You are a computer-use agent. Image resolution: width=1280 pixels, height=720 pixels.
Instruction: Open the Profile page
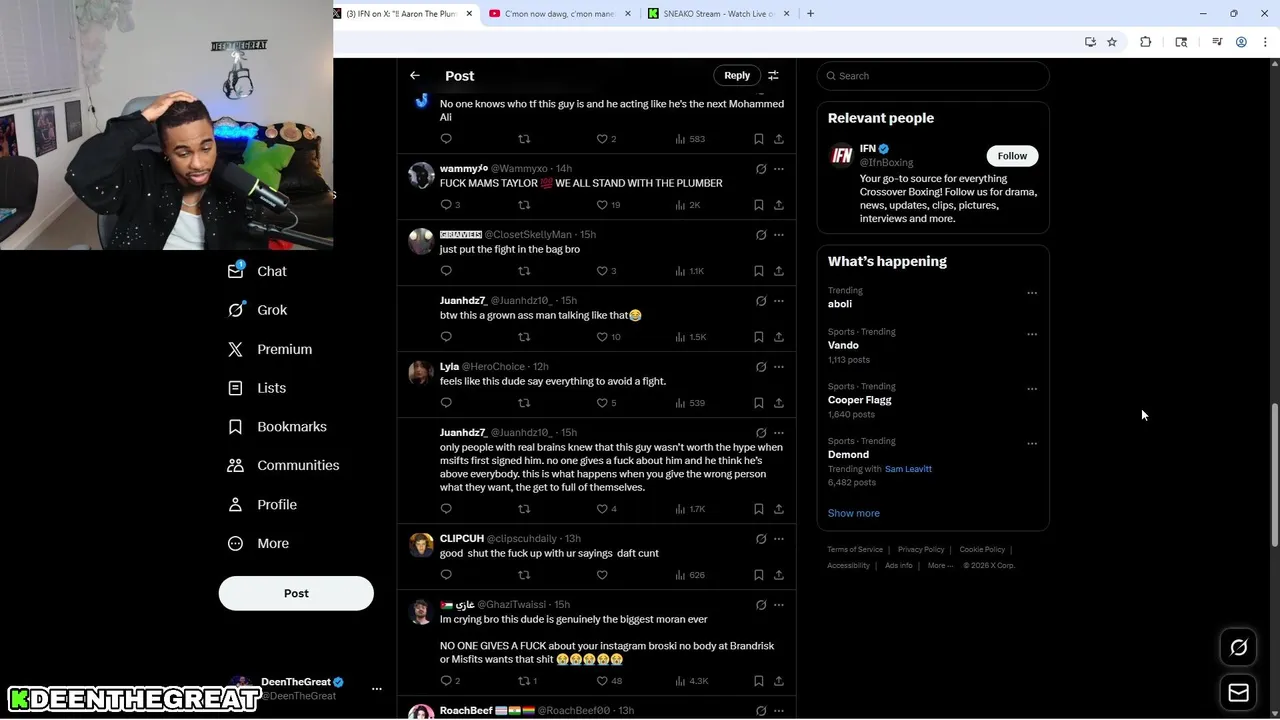point(276,505)
